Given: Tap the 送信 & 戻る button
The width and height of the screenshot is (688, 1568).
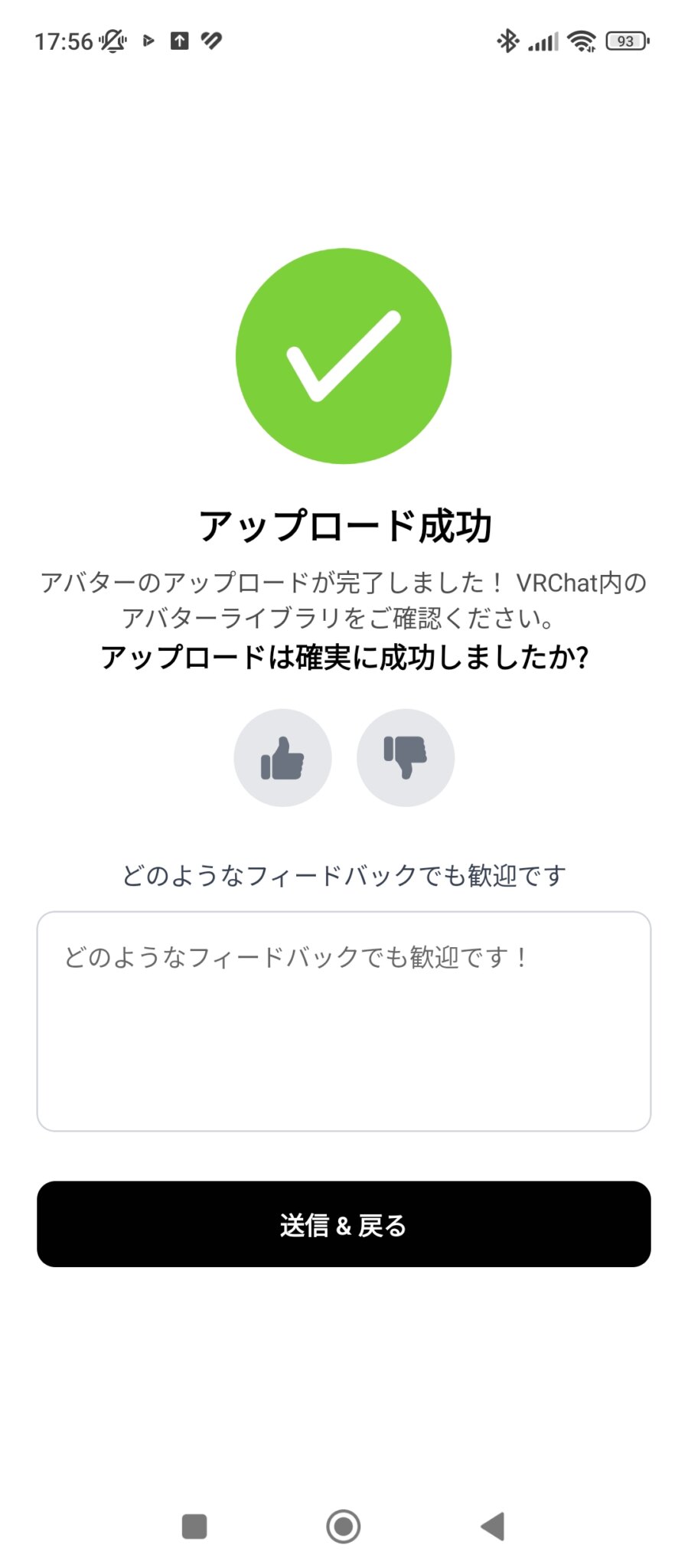Looking at the screenshot, I should coord(344,1224).
